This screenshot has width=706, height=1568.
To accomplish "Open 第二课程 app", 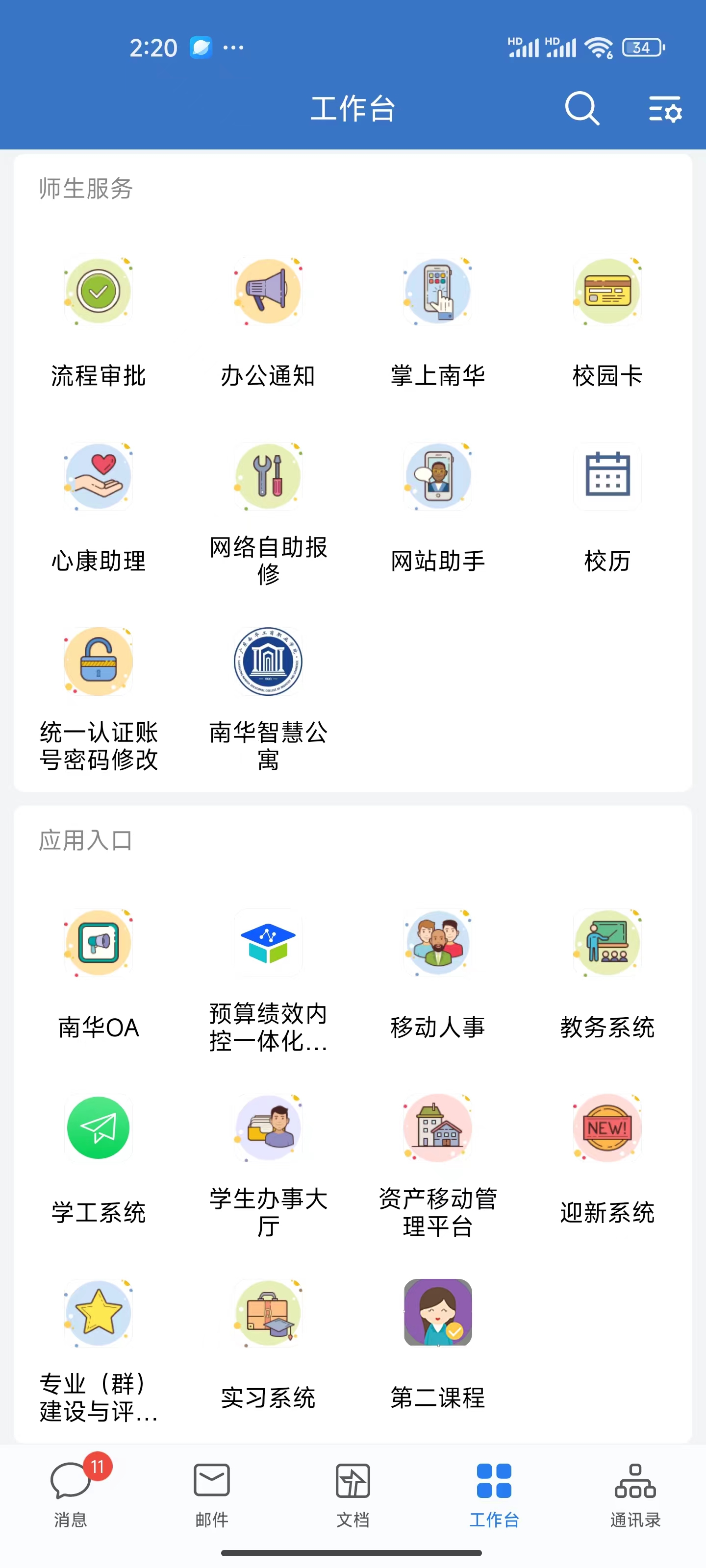I will [437, 1313].
